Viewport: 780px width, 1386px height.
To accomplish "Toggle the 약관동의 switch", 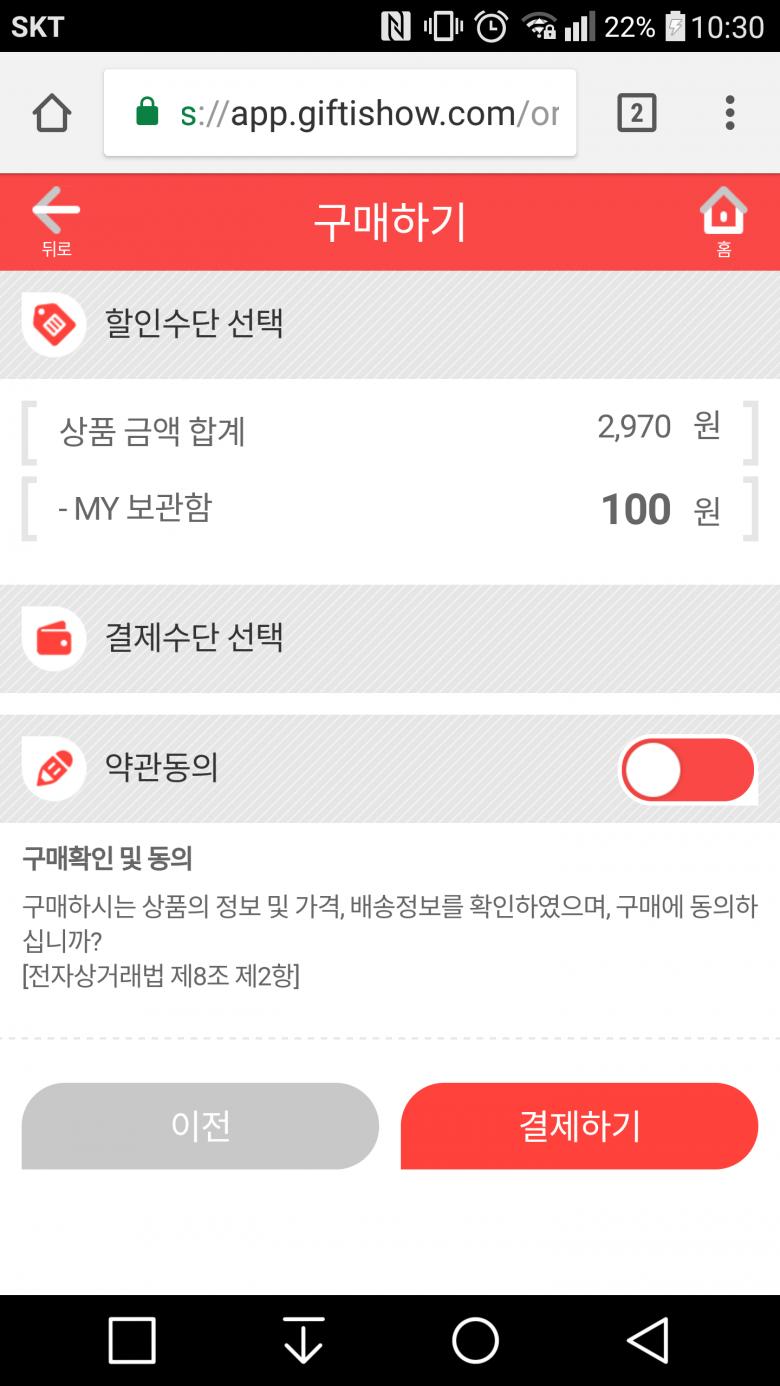I will pos(688,770).
